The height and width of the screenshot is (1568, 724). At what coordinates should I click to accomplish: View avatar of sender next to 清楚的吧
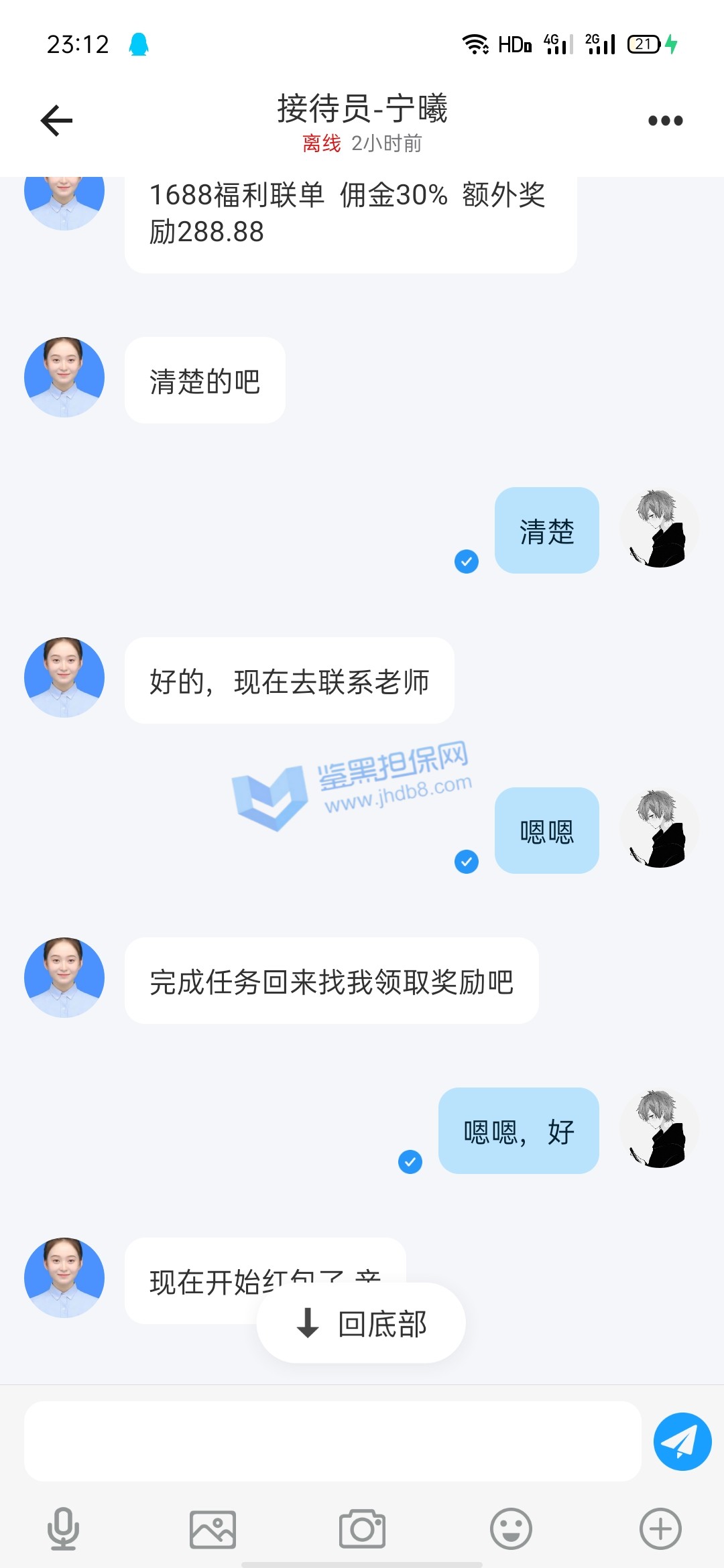click(x=64, y=377)
